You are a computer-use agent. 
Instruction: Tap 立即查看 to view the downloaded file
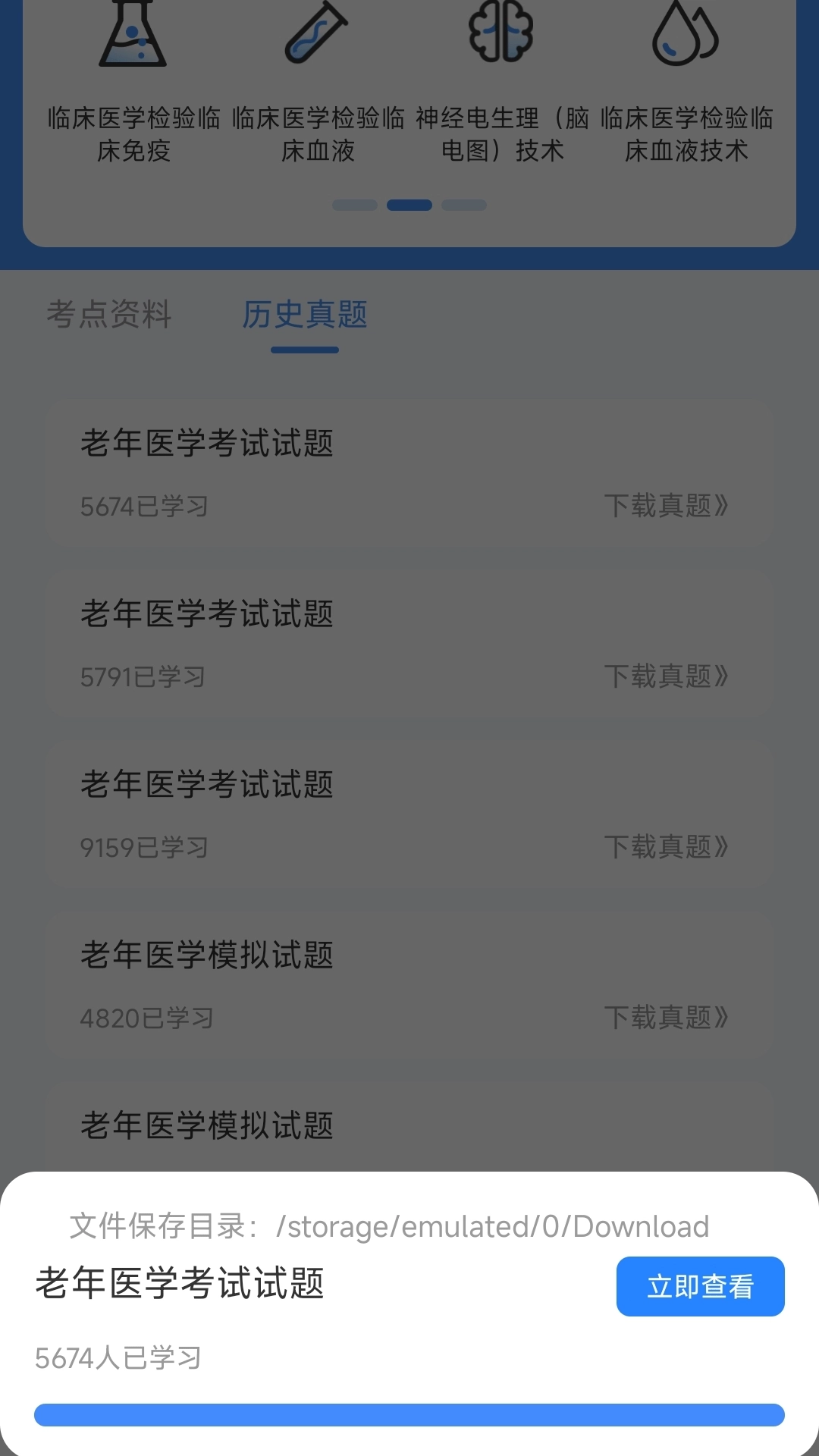(699, 1285)
